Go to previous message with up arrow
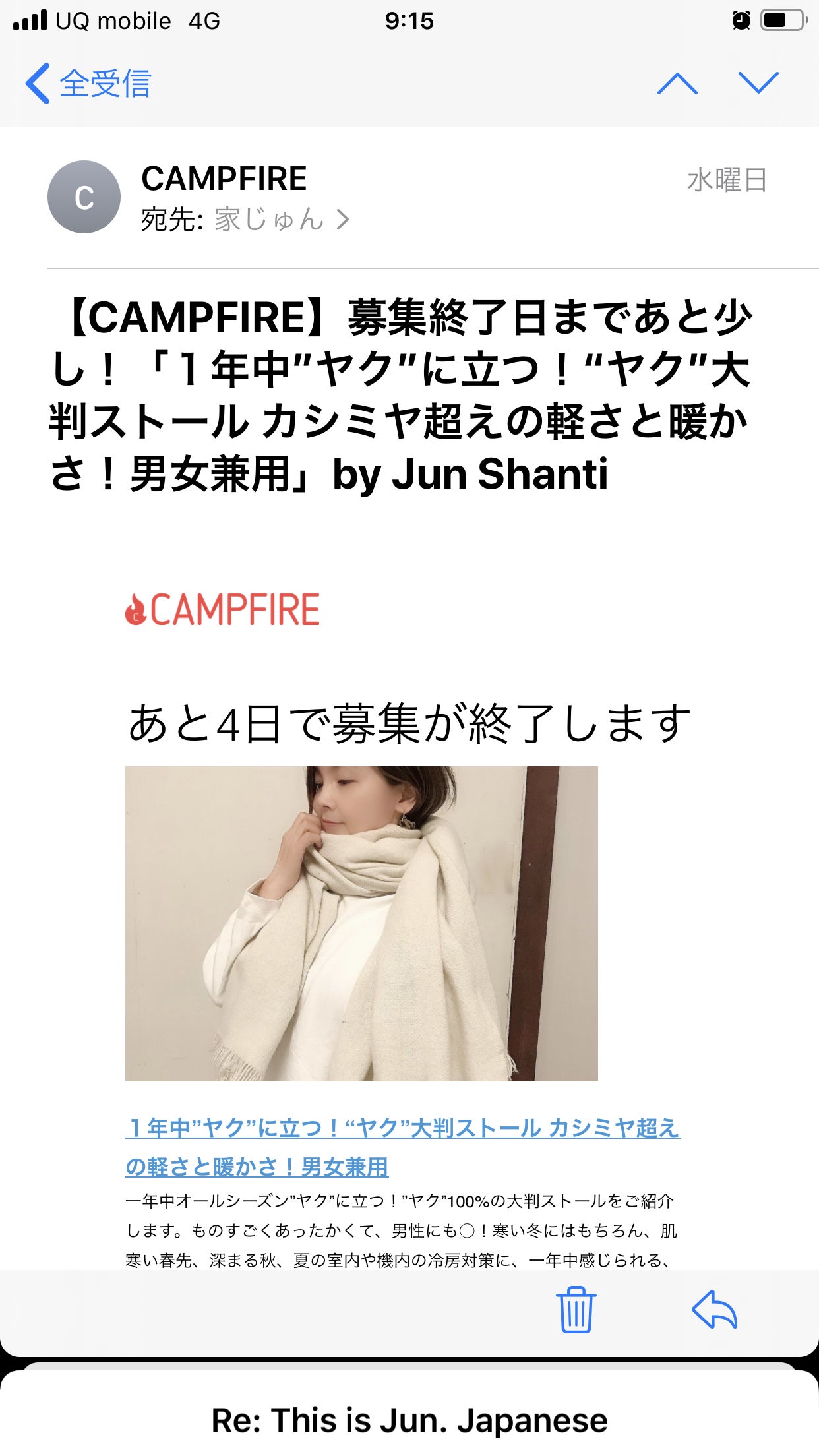This screenshot has width=819, height=1456. coord(677,84)
